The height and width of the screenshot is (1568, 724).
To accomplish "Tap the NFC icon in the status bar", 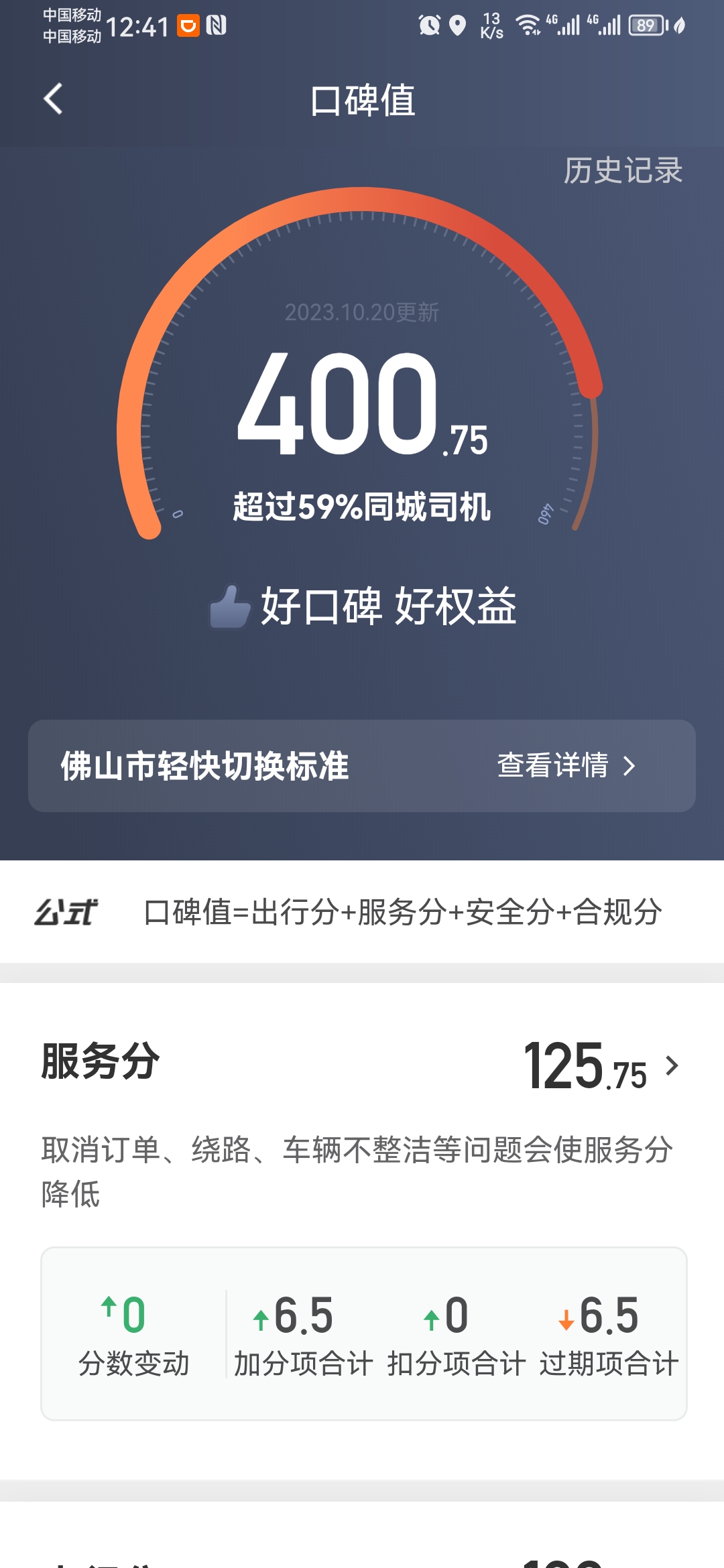I will click(217, 27).
